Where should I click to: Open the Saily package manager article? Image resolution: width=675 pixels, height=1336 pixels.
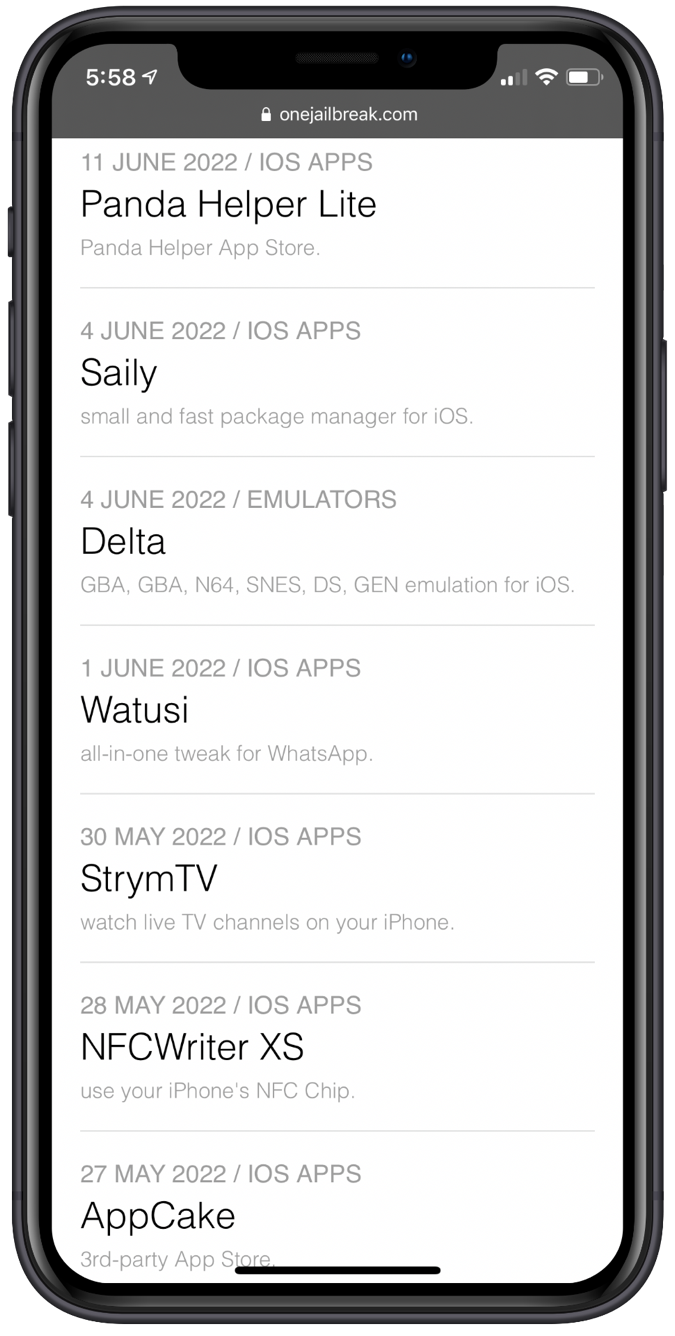(x=118, y=373)
